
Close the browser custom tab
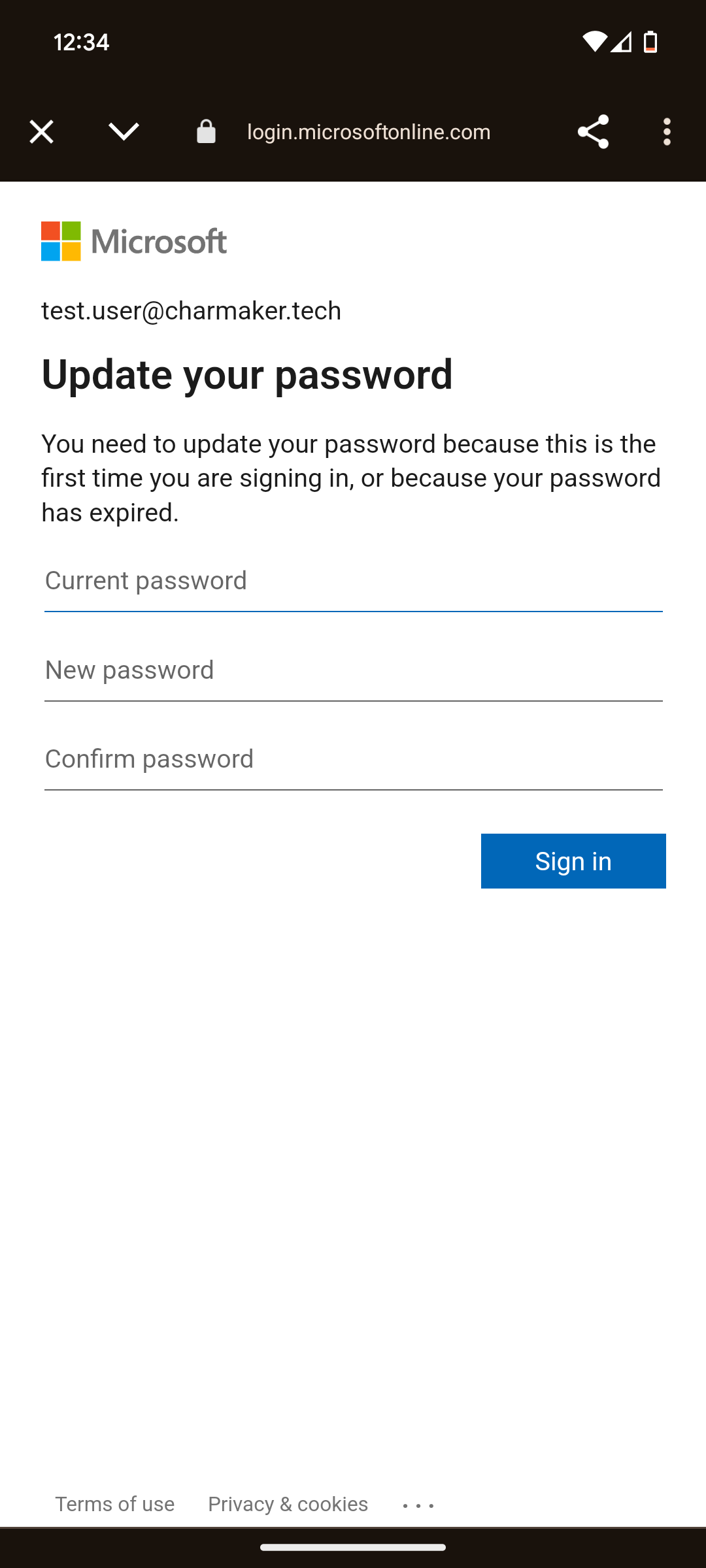41,132
